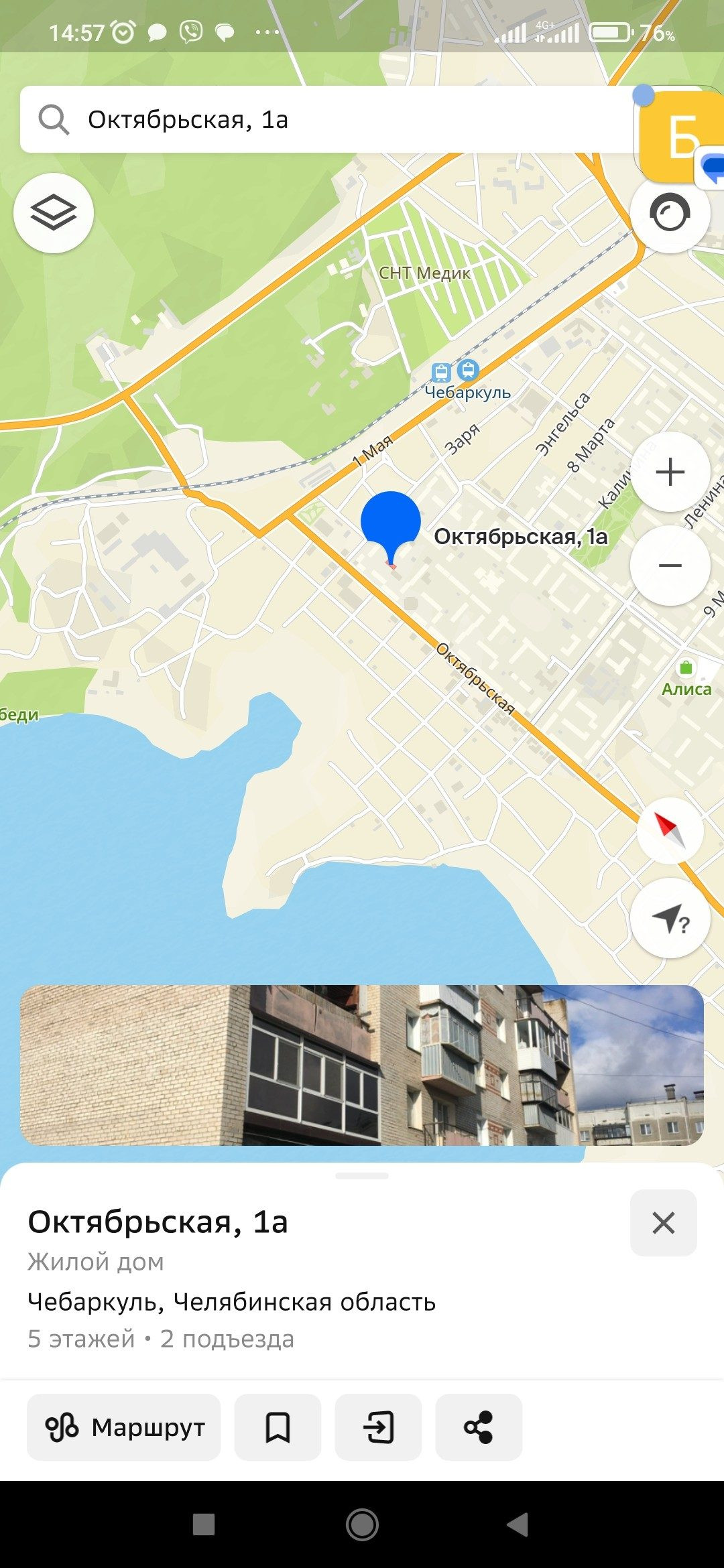Reset map orientation with the compass
The height and width of the screenshot is (1568, 724).
[x=670, y=831]
